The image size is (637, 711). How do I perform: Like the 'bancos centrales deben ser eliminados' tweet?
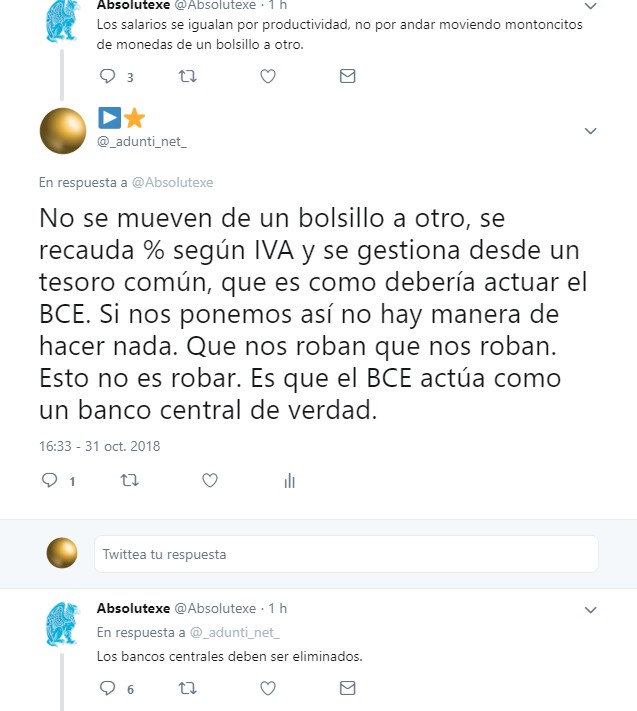[x=267, y=688]
